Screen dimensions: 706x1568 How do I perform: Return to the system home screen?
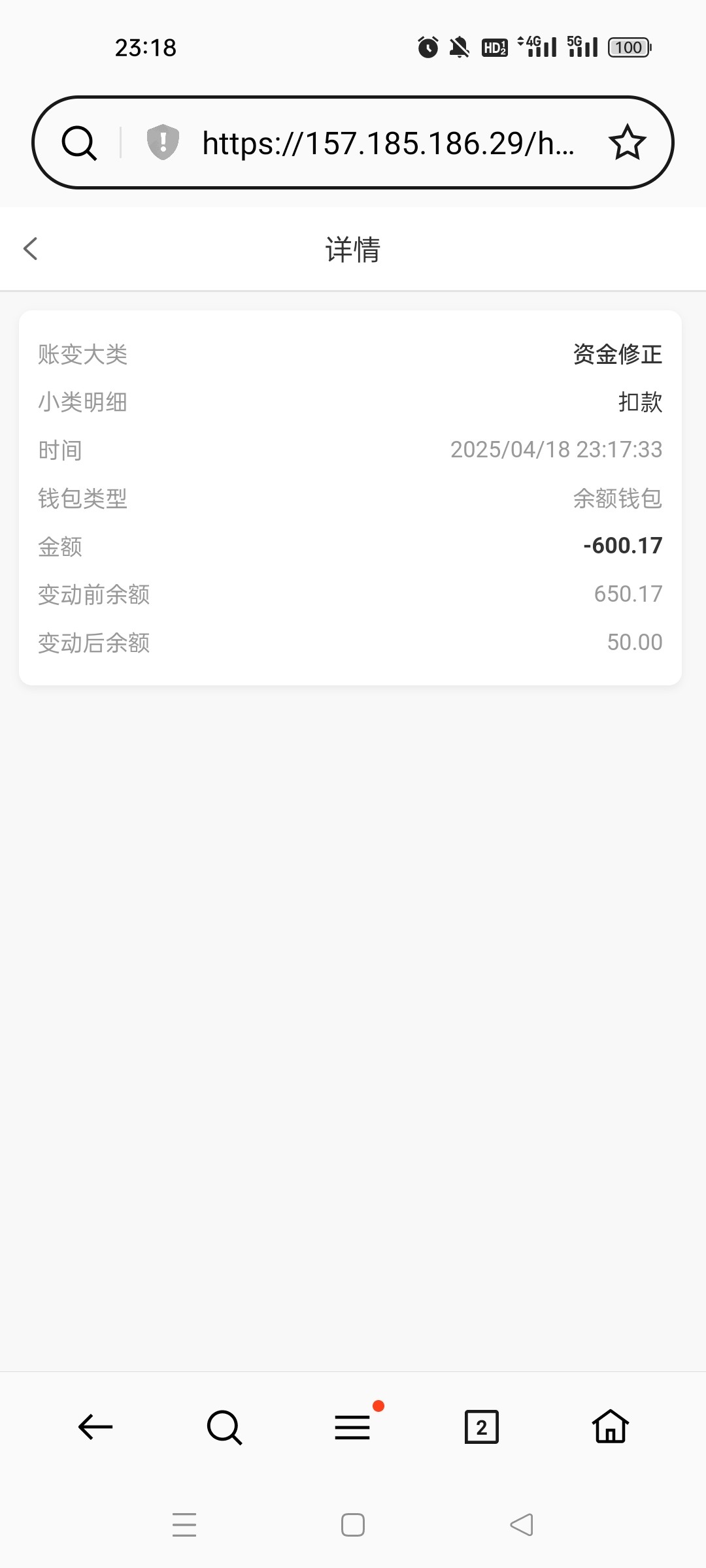click(x=353, y=1525)
